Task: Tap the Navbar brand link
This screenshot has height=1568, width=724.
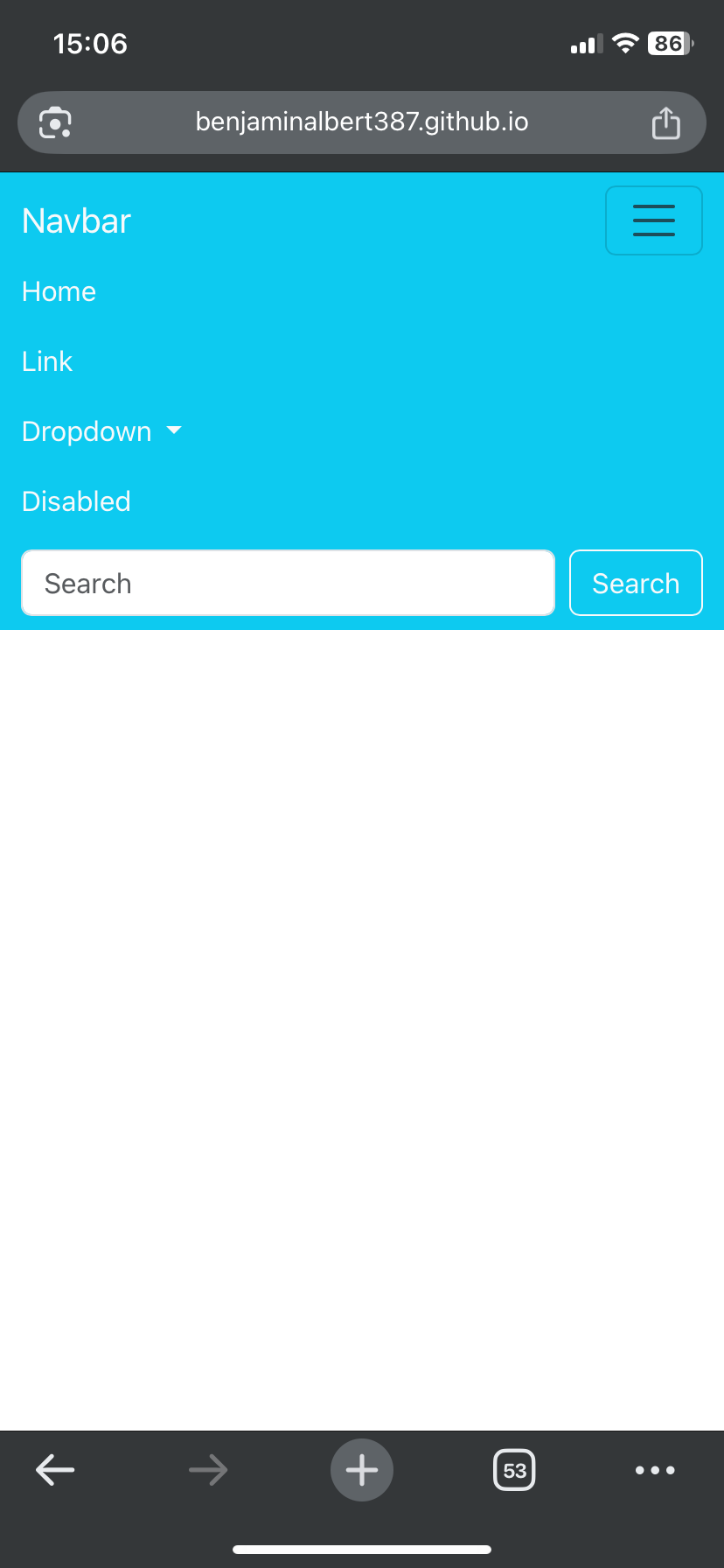Action: tap(75, 220)
